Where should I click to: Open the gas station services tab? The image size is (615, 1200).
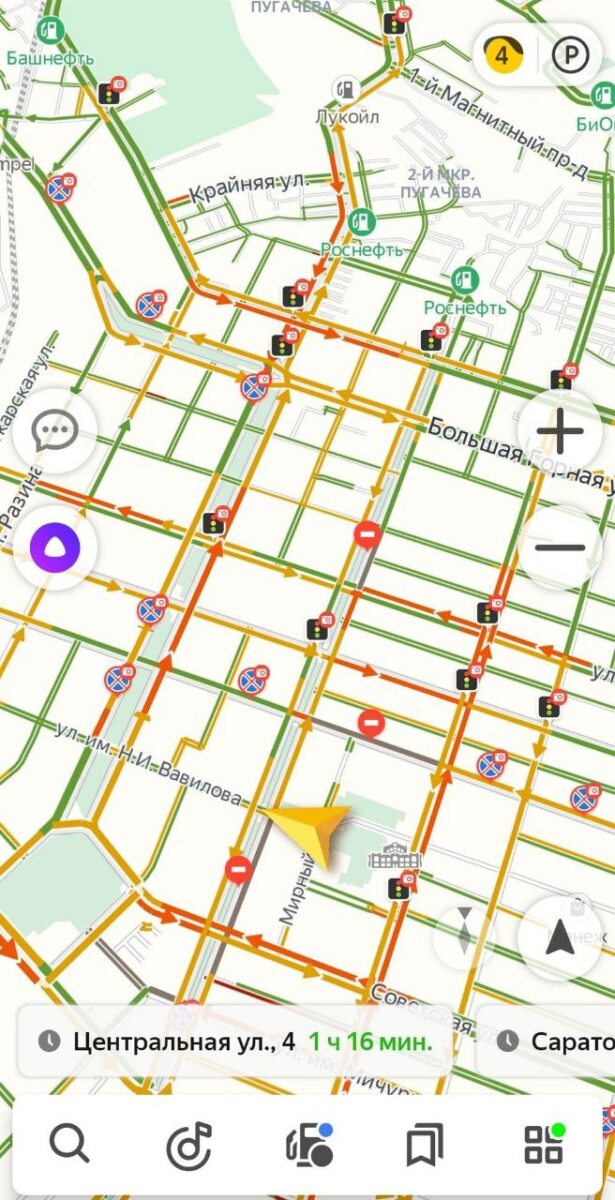(308, 1144)
